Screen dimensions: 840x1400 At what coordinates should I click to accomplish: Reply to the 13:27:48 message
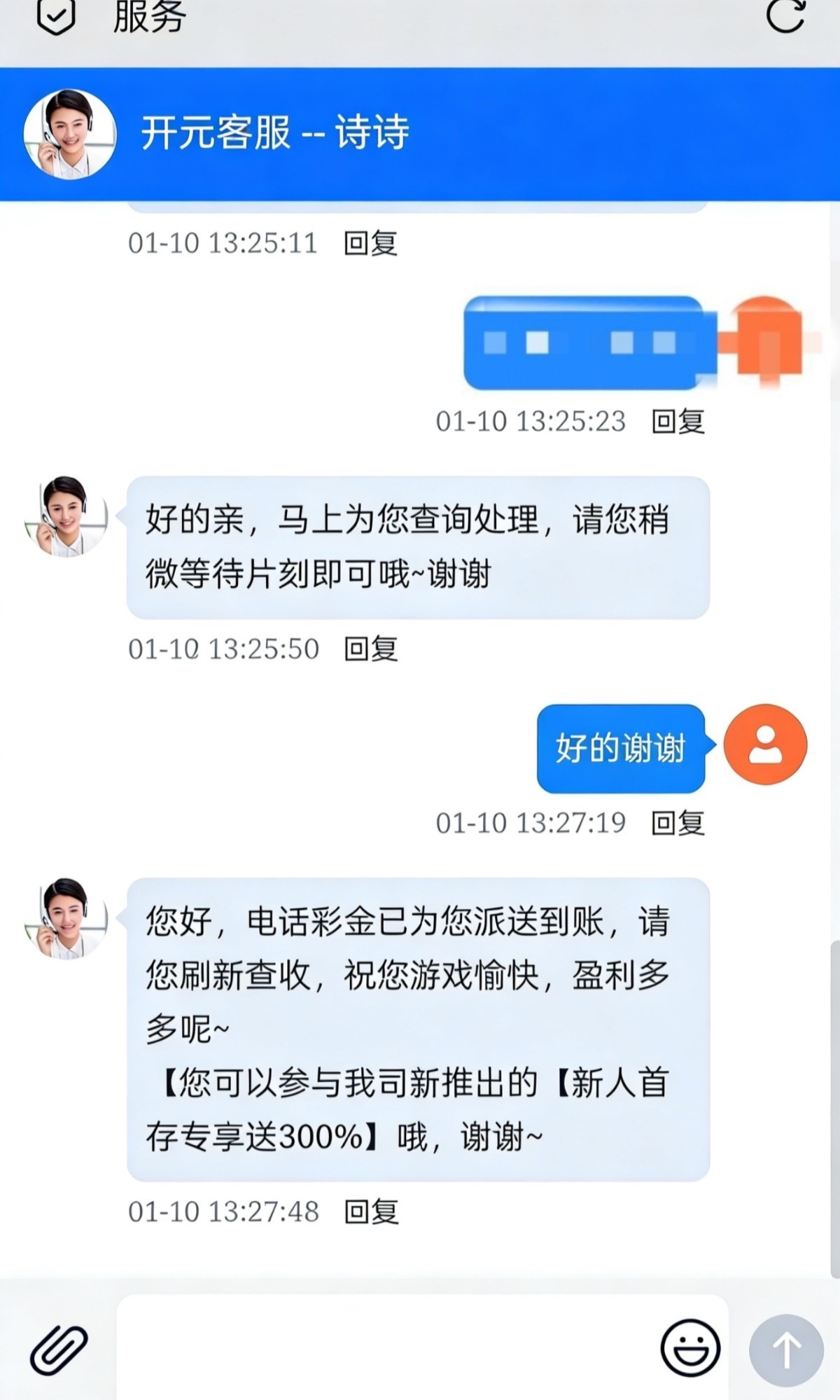tap(371, 1212)
